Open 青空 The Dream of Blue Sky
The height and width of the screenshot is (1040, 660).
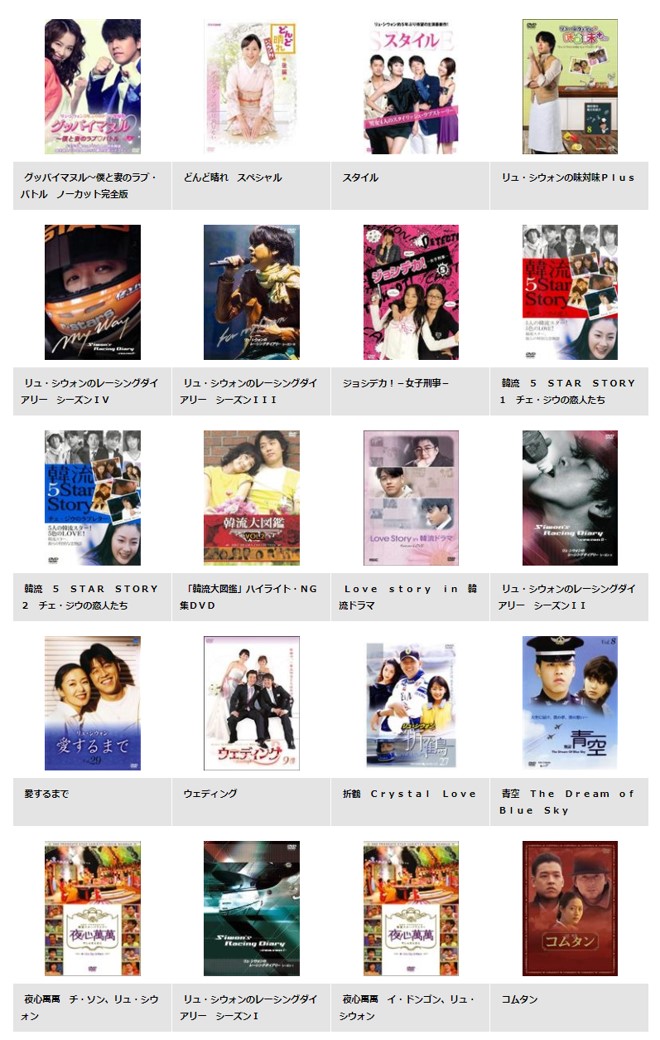coord(569,703)
